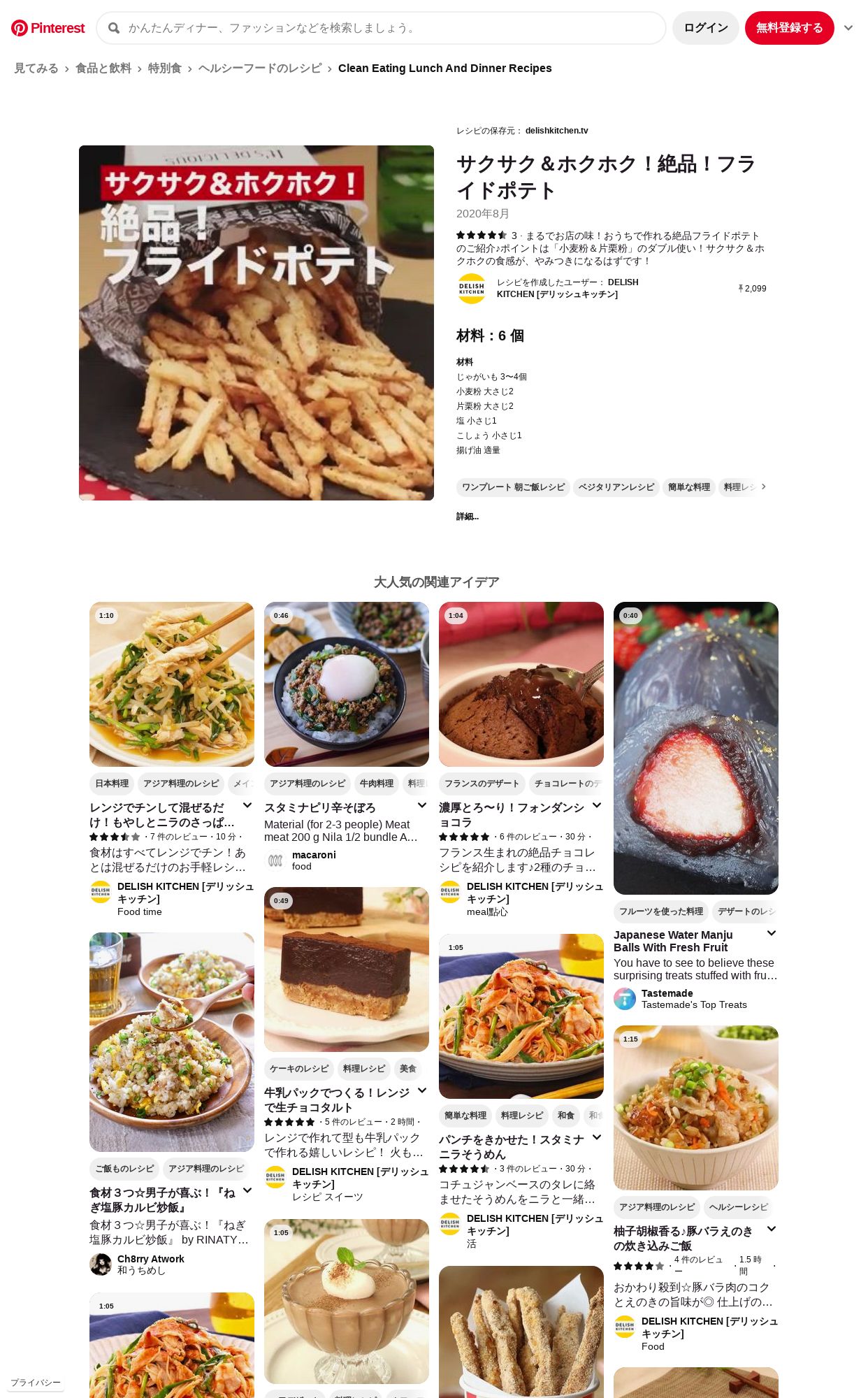
Task: Expand the header dropdown chevron
Action: [x=848, y=28]
